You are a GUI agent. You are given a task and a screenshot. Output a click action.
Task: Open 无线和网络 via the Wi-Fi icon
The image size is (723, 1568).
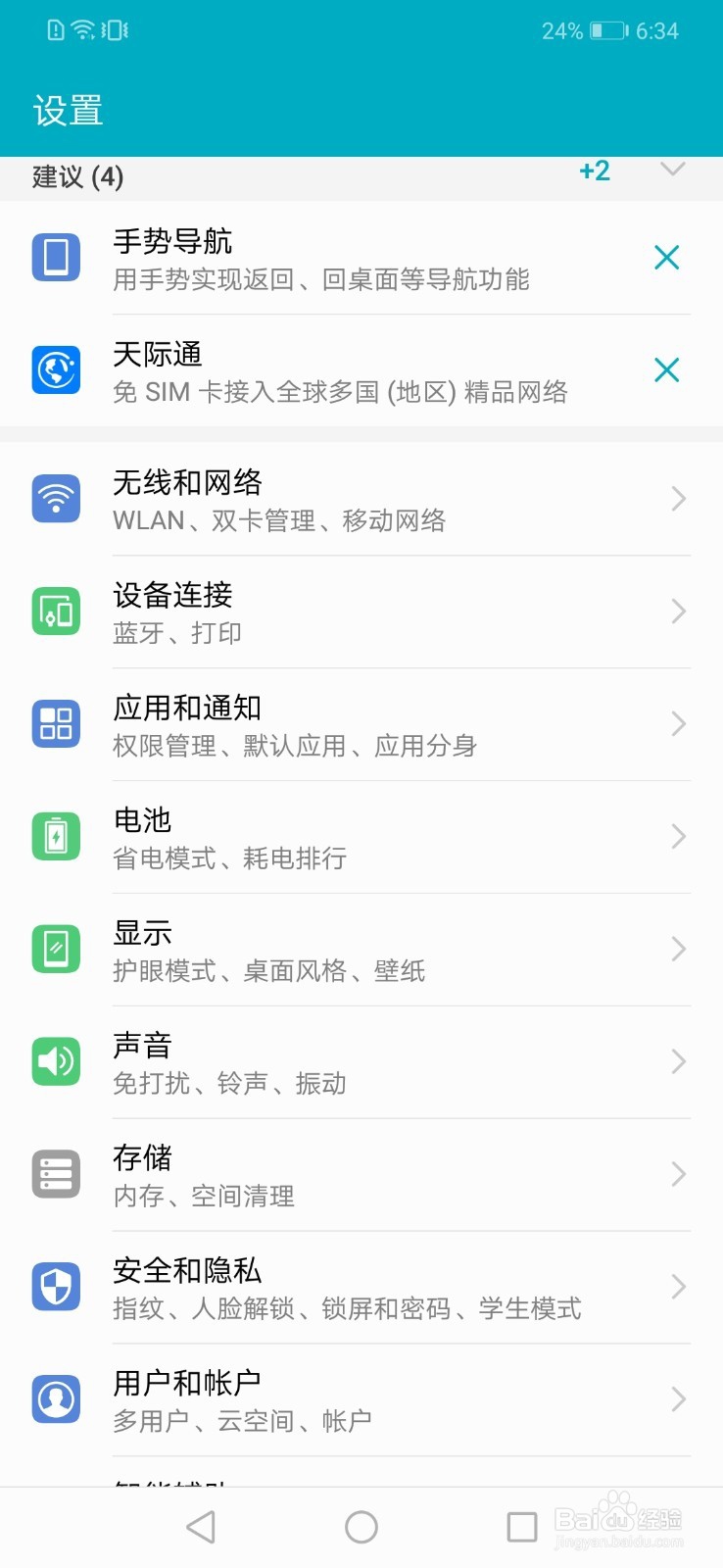(56, 499)
